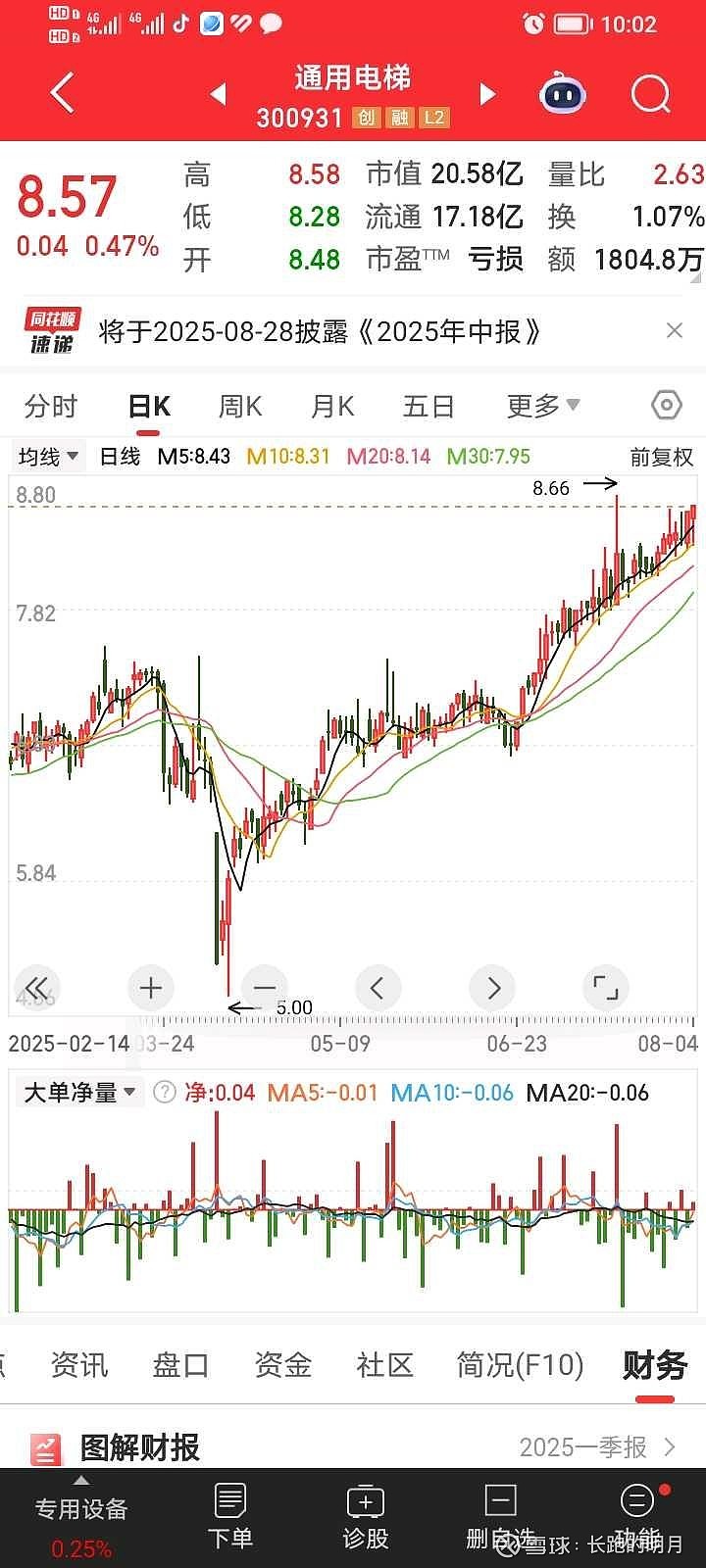Open chart settings hexagon icon
Viewport: 706px width, 1568px height.
[x=666, y=405]
